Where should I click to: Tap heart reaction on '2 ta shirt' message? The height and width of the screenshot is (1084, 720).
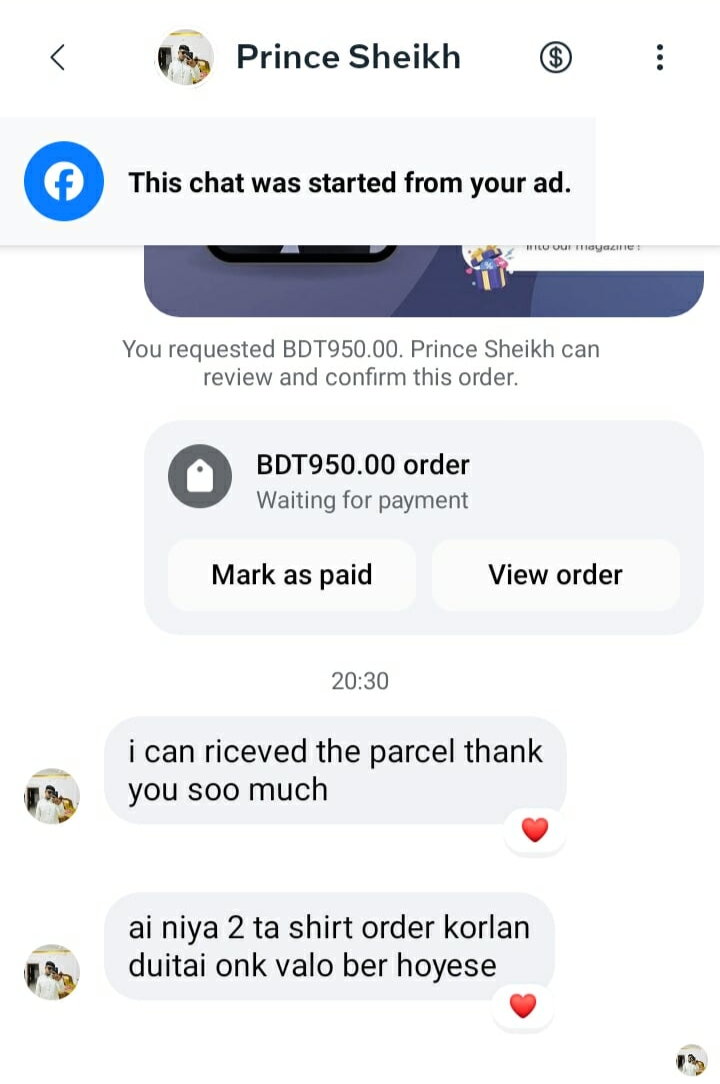click(522, 1005)
